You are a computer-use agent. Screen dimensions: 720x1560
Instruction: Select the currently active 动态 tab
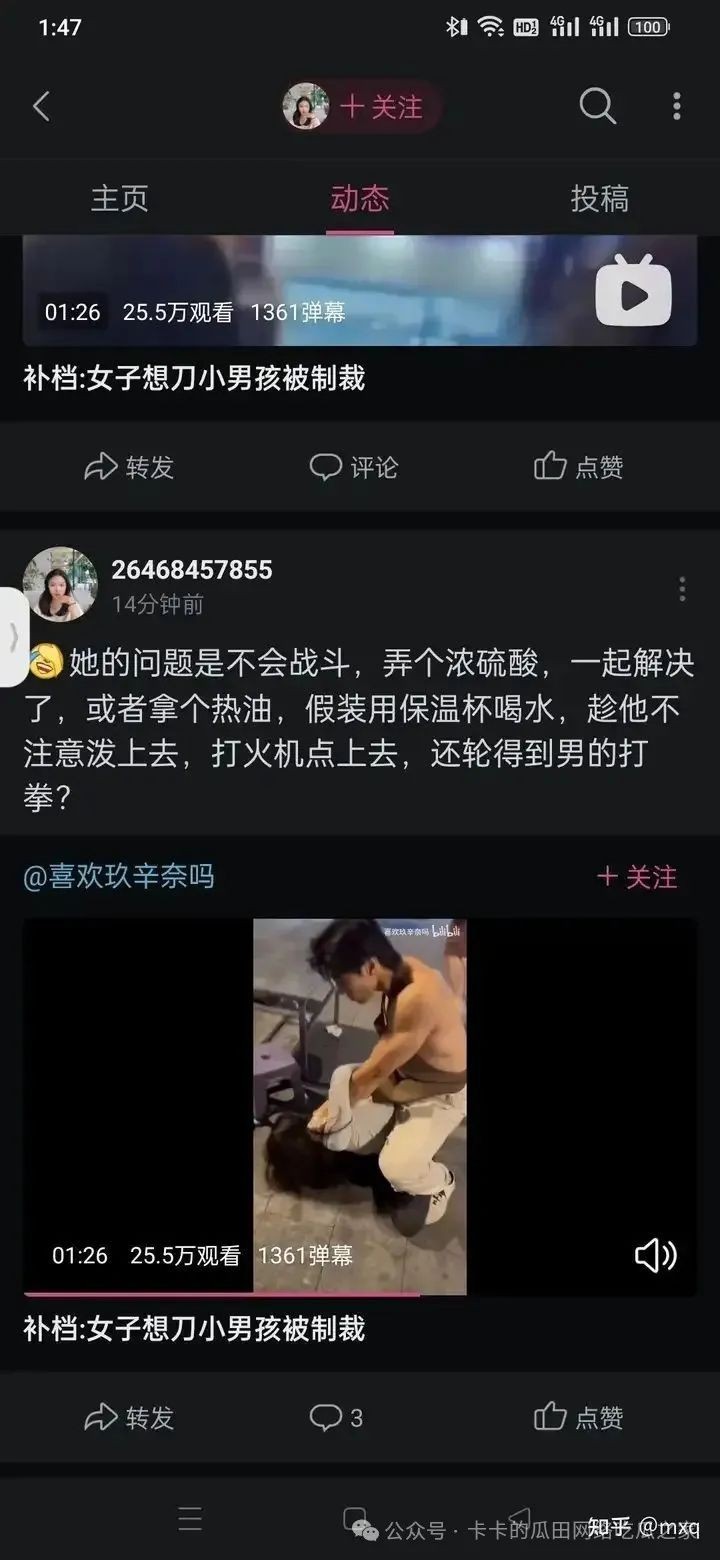[358, 199]
